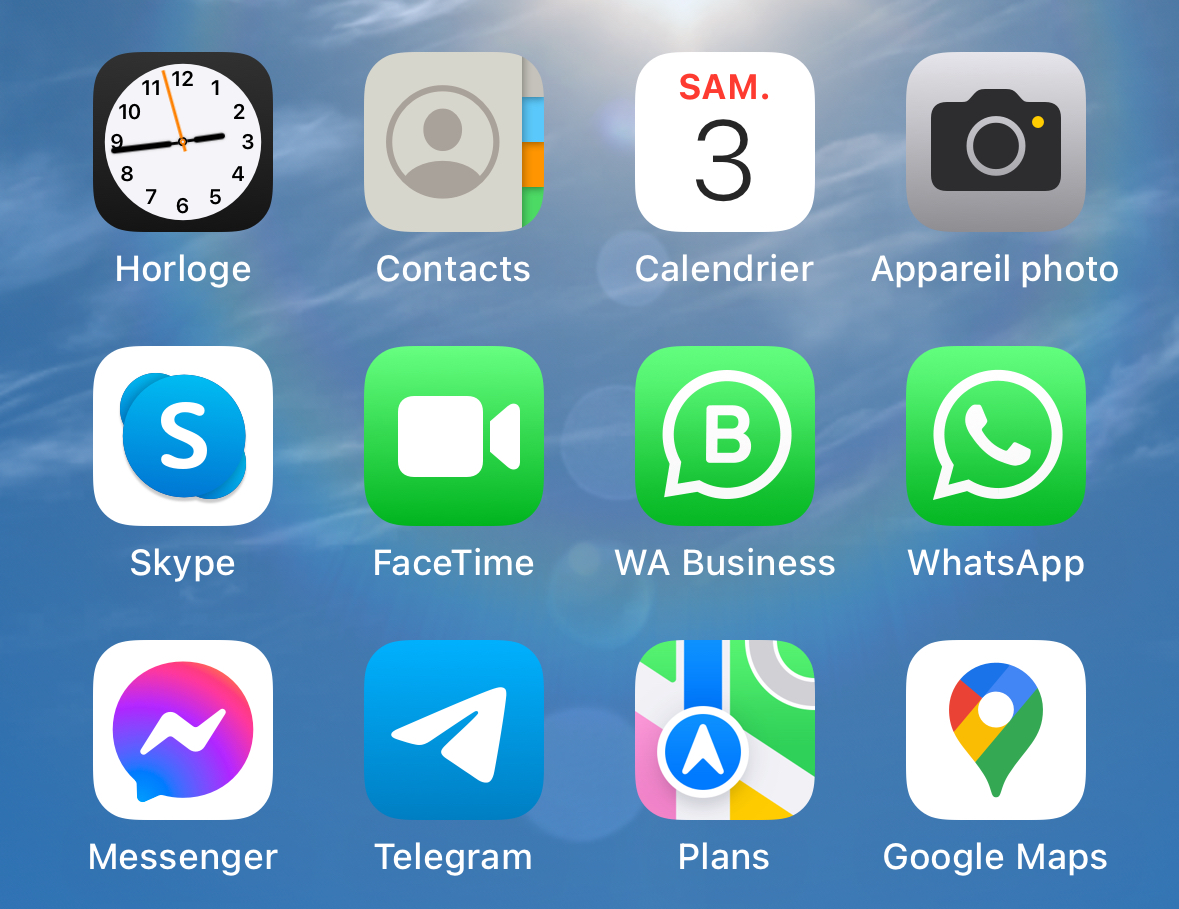Open Apple Plans maps app

coord(725,730)
